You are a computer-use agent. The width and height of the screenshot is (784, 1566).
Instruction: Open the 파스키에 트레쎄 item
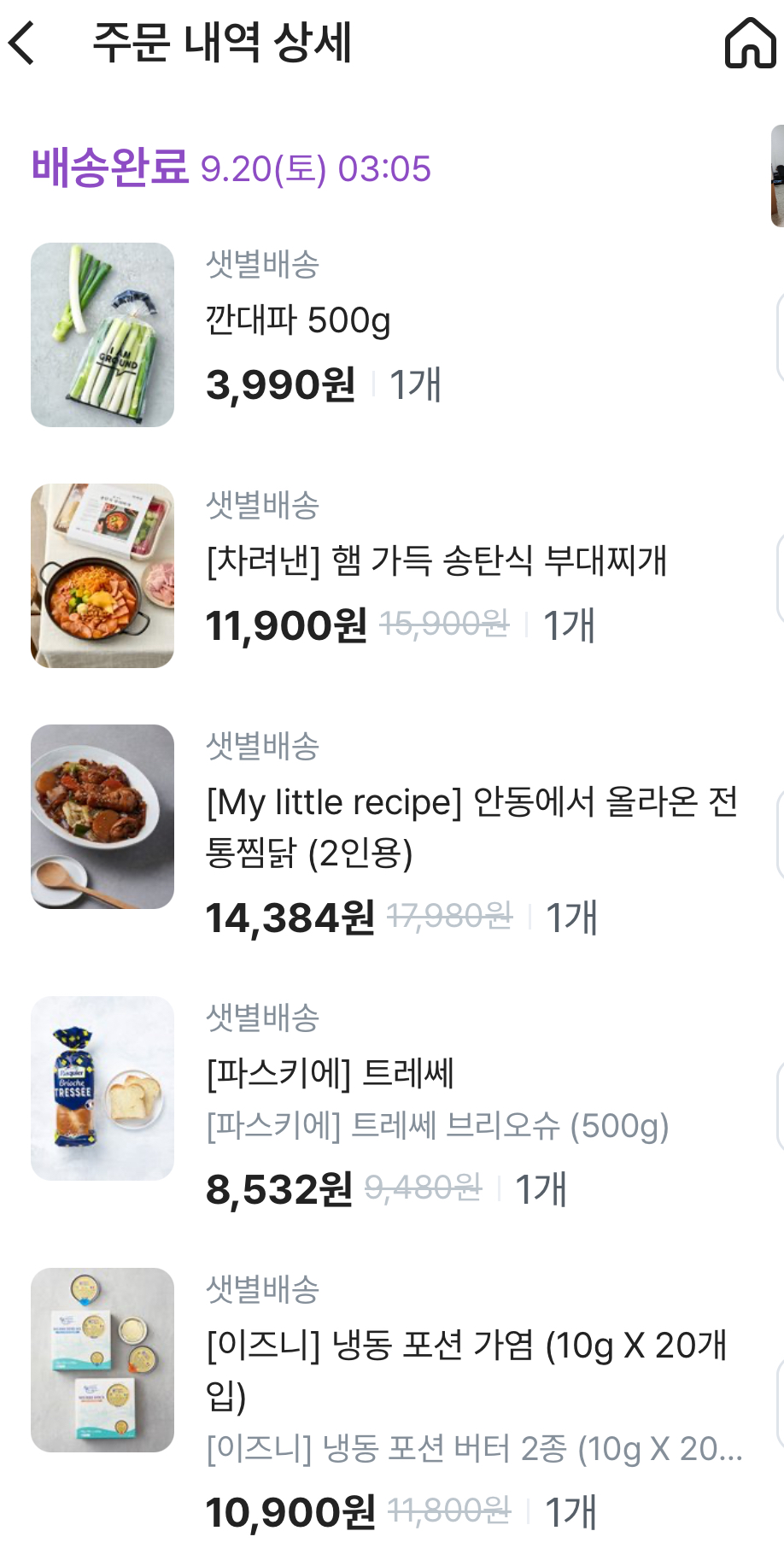[330, 1074]
